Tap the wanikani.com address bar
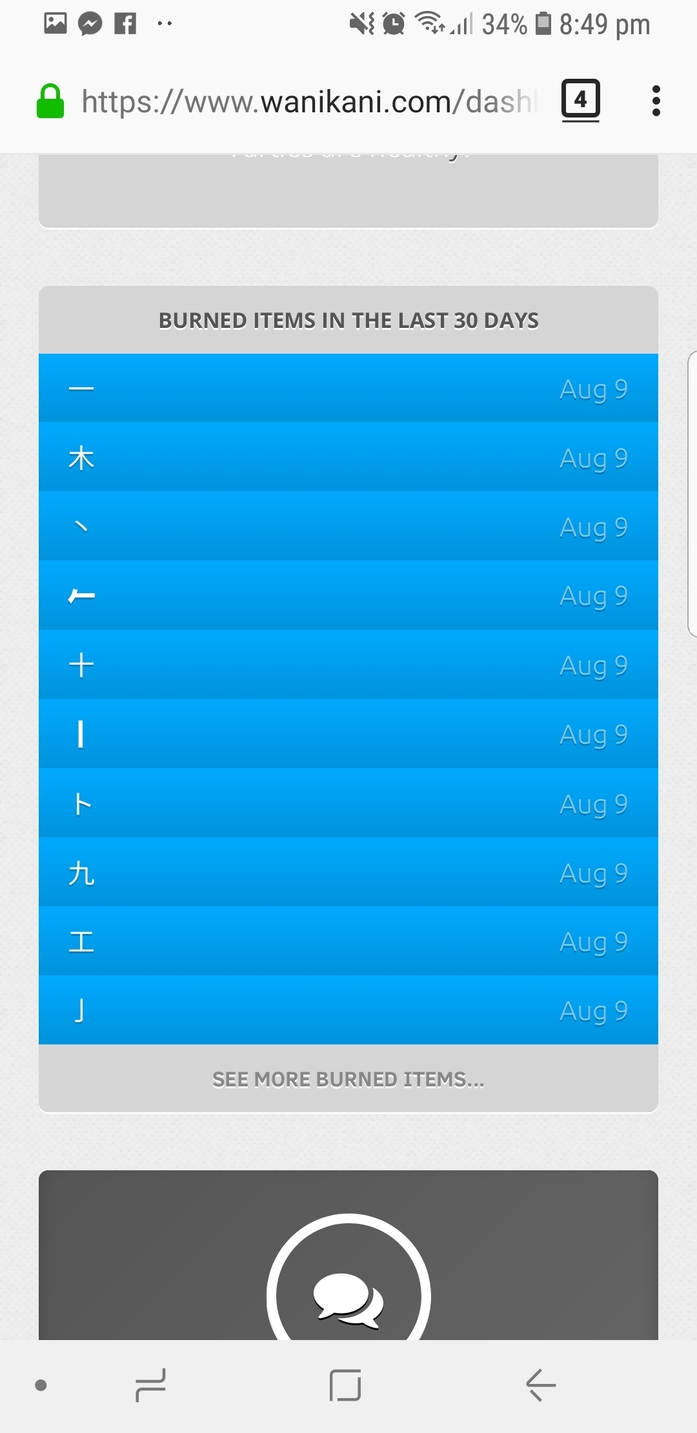The image size is (697, 1433). (308, 102)
